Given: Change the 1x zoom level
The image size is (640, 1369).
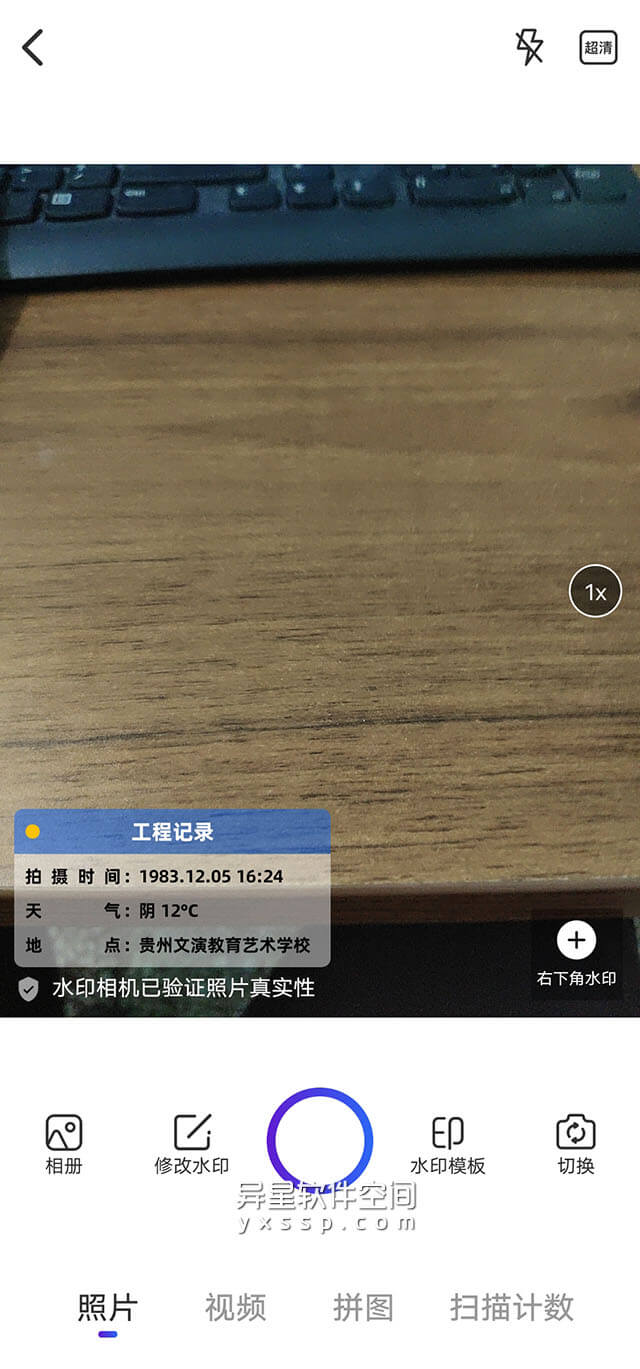Looking at the screenshot, I should pos(595,592).
